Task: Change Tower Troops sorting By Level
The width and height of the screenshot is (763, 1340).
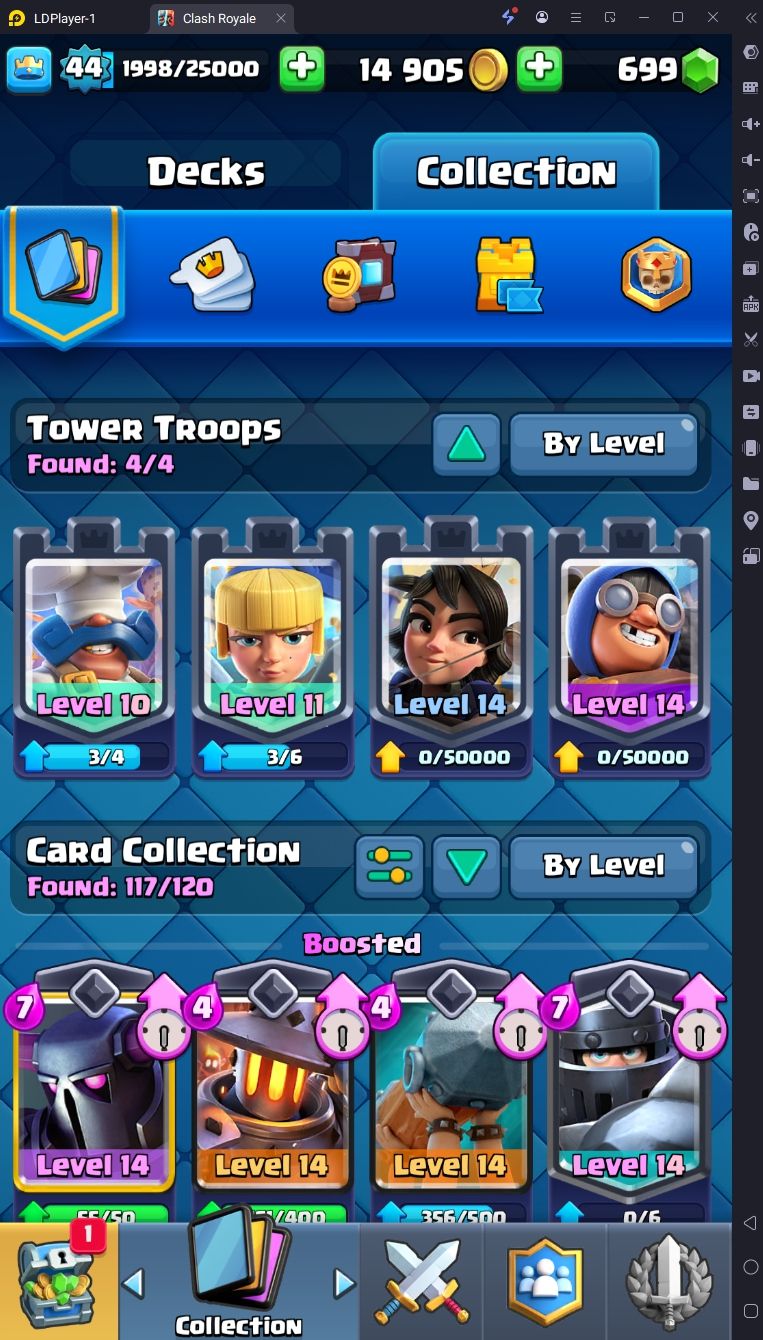Action: coord(604,444)
